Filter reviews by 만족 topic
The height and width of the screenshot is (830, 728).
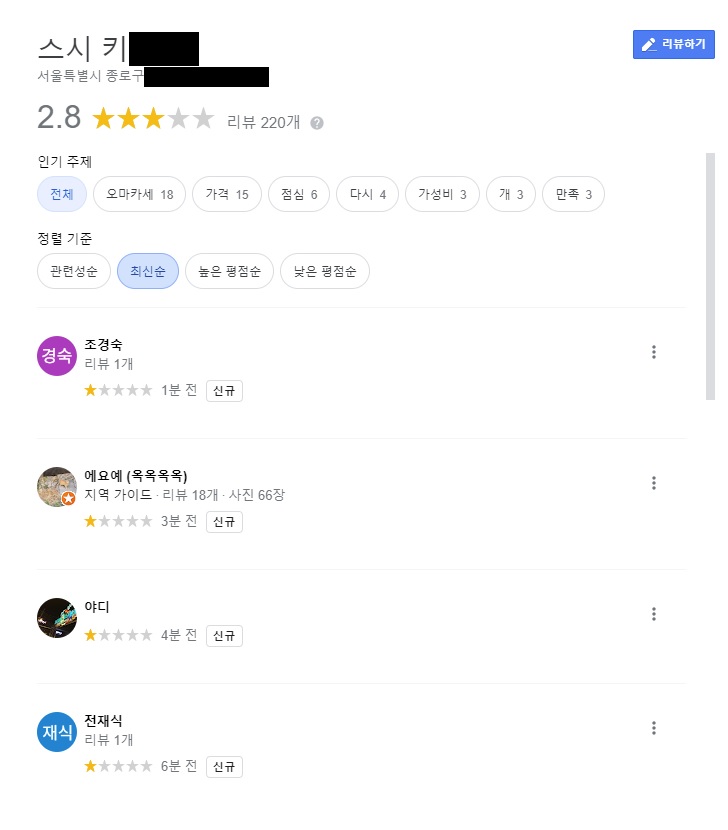pos(574,194)
